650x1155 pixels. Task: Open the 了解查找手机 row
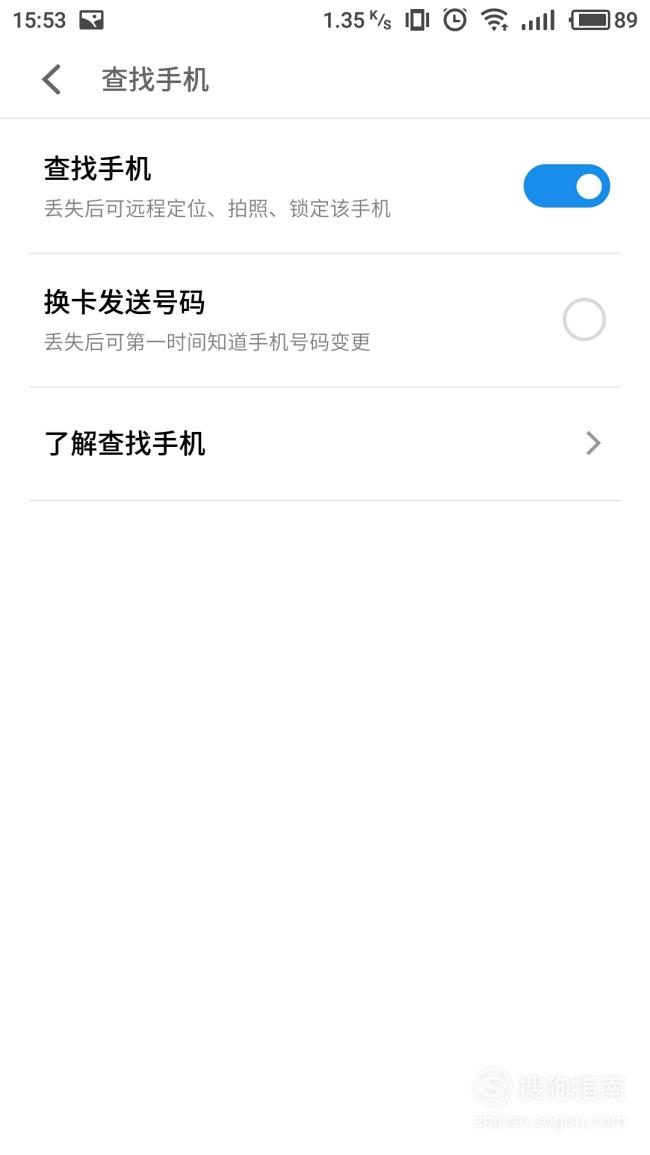point(325,444)
